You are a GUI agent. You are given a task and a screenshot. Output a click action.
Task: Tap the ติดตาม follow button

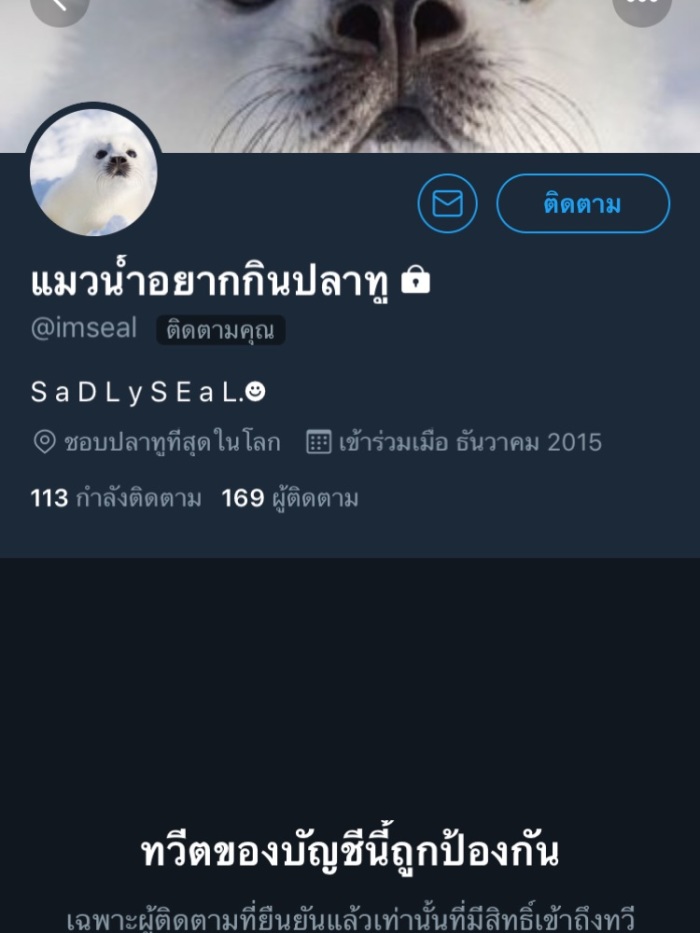(582, 204)
